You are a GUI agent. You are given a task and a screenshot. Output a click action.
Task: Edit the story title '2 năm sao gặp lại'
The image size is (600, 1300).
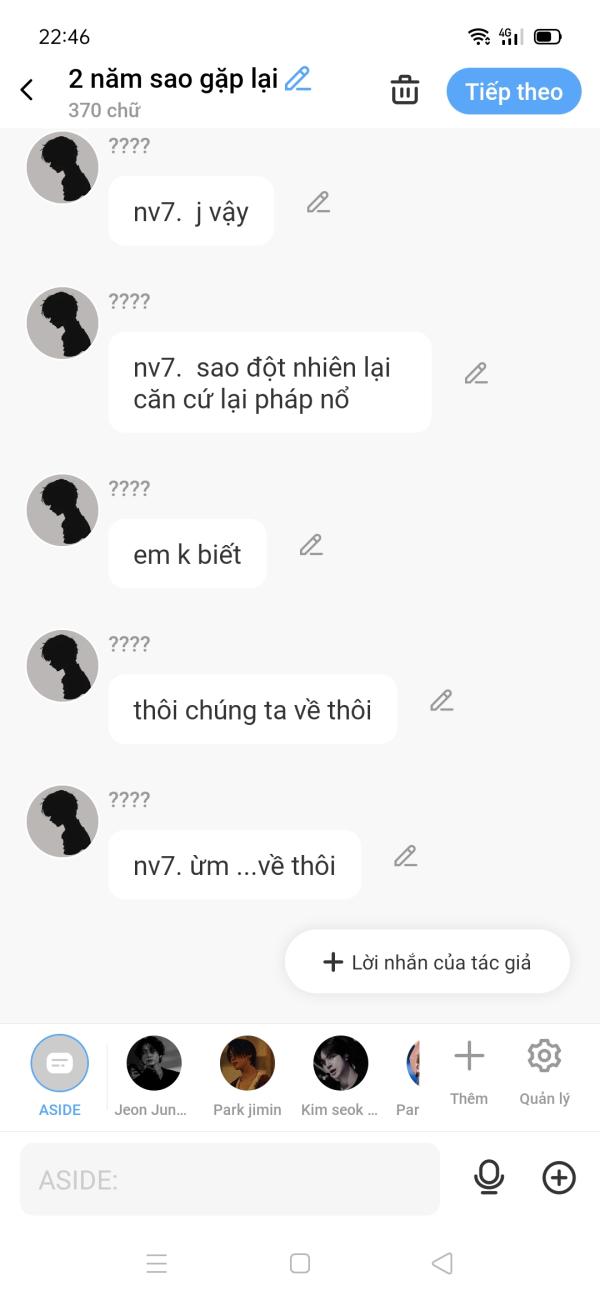[298, 79]
